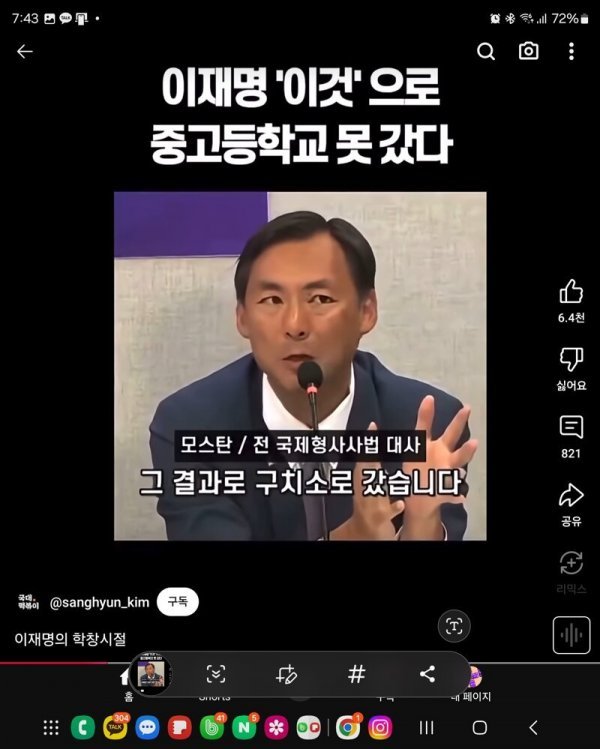This screenshot has height=749, width=600.
Task: Start scroll capture in screenshot toolbar
Action: [216, 674]
